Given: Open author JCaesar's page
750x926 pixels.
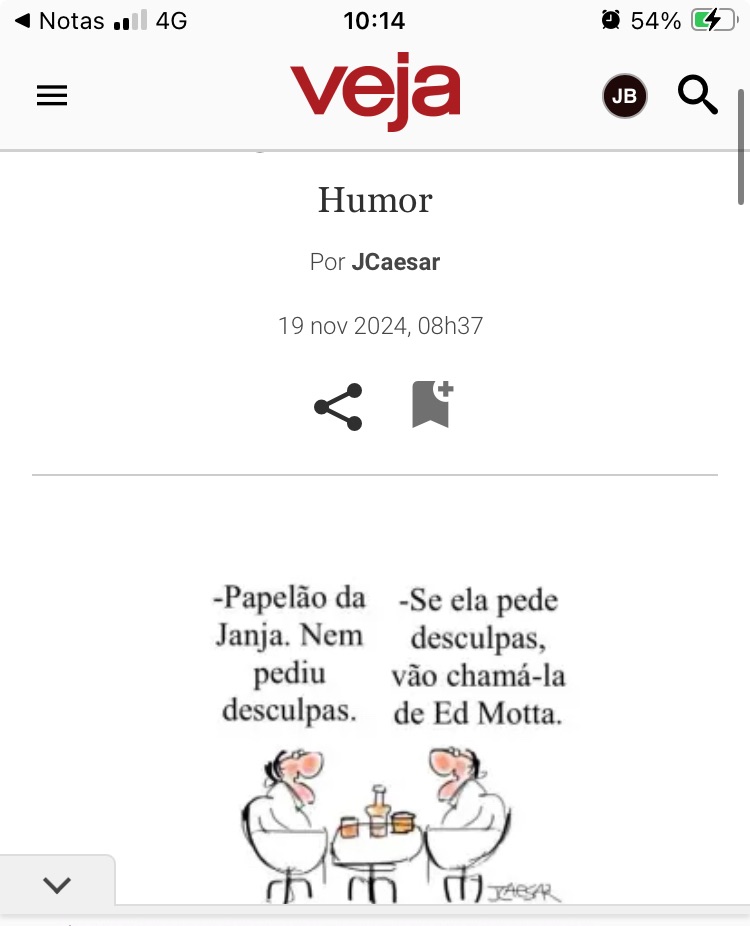Looking at the screenshot, I should pyautogui.click(x=395, y=262).
